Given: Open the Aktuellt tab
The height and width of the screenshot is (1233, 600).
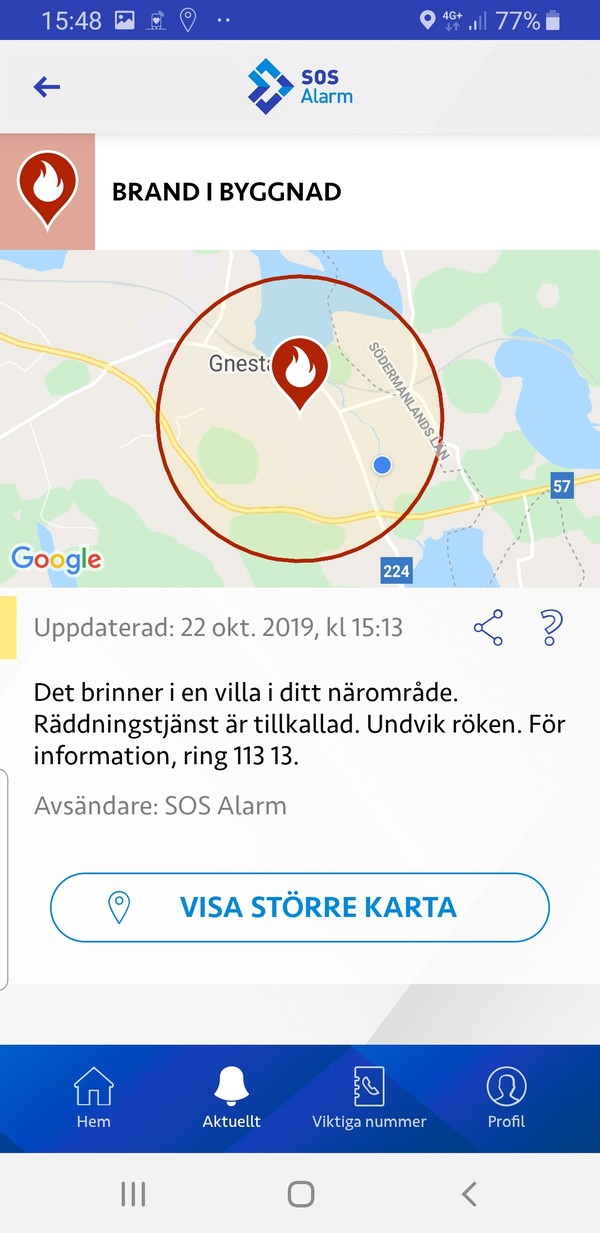Looking at the screenshot, I should [232, 1098].
